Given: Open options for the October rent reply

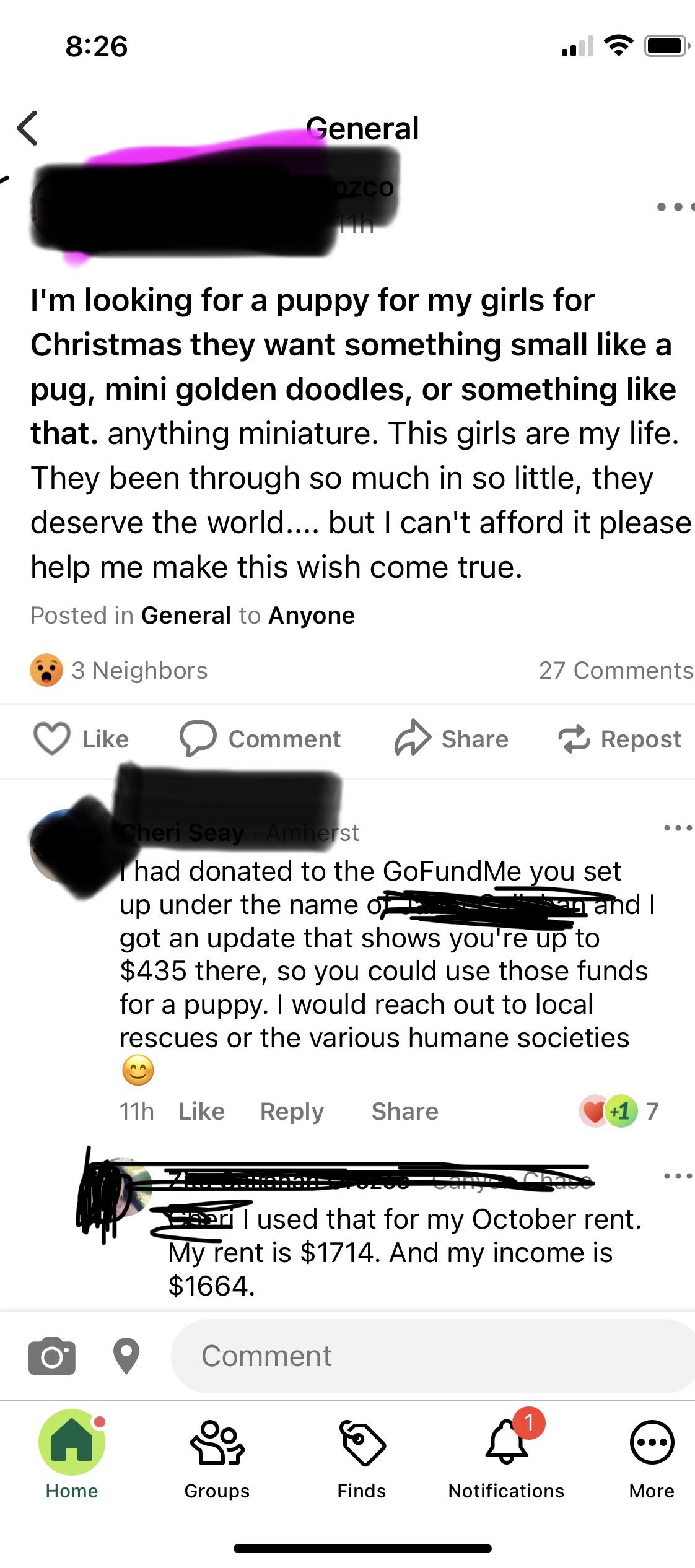Looking at the screenshot, I should 677,1176.
